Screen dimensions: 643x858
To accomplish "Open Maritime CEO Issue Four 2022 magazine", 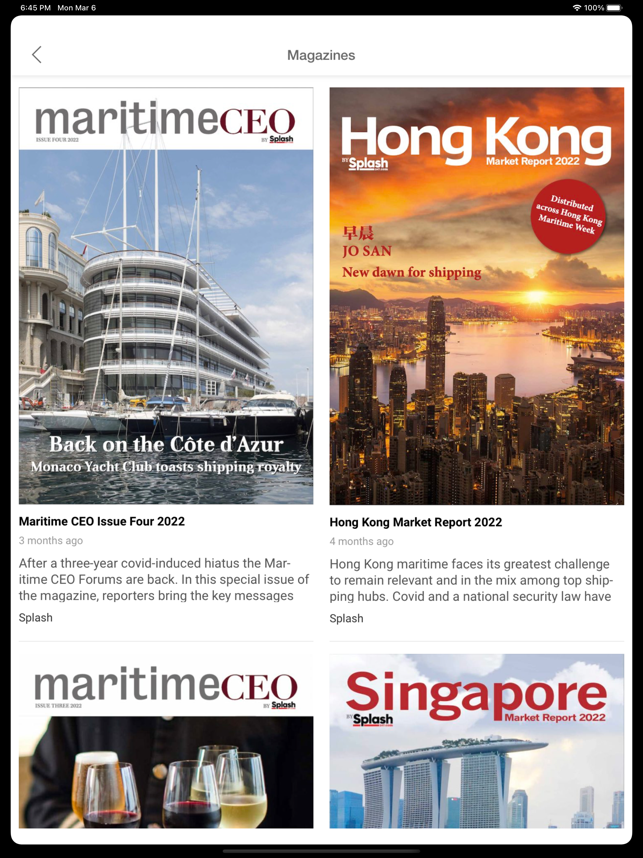I will [166, 296].
